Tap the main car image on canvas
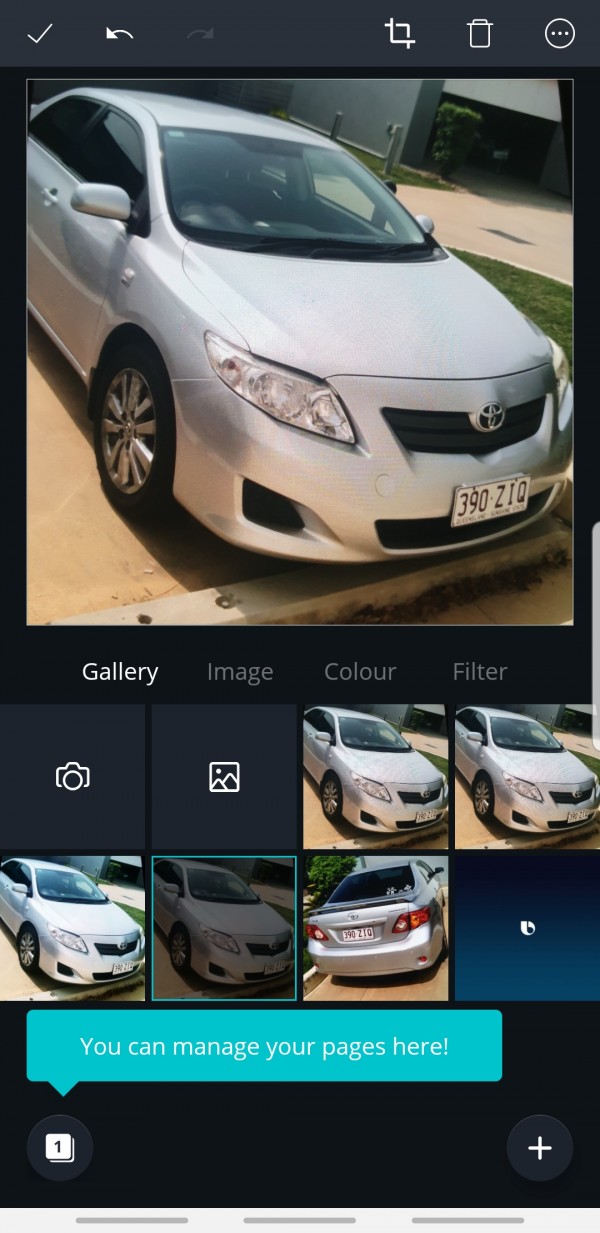 tap(300, 352)
